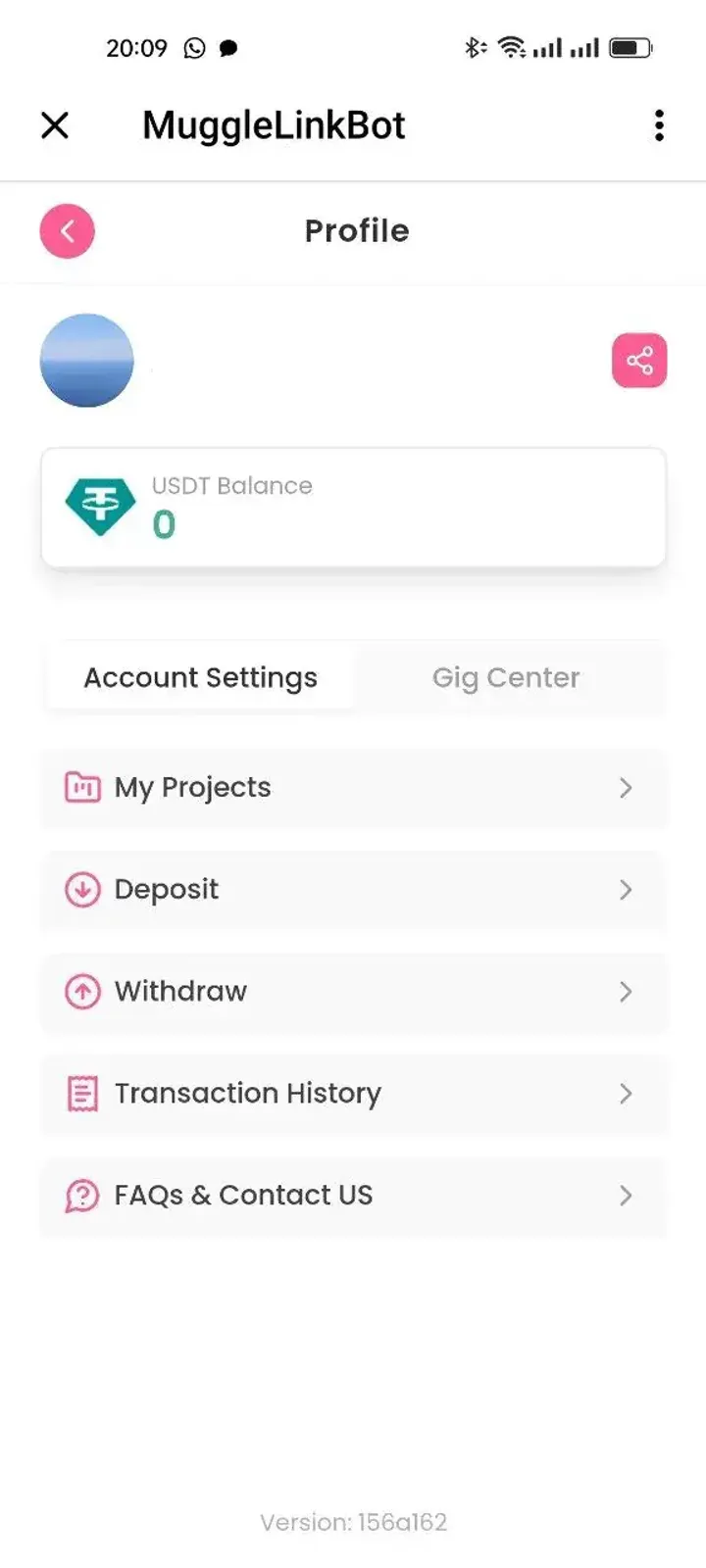Screen dimensions: 706x1568
Task: Click the FAQs question-bubble icon
Action: coord(83,1196)
